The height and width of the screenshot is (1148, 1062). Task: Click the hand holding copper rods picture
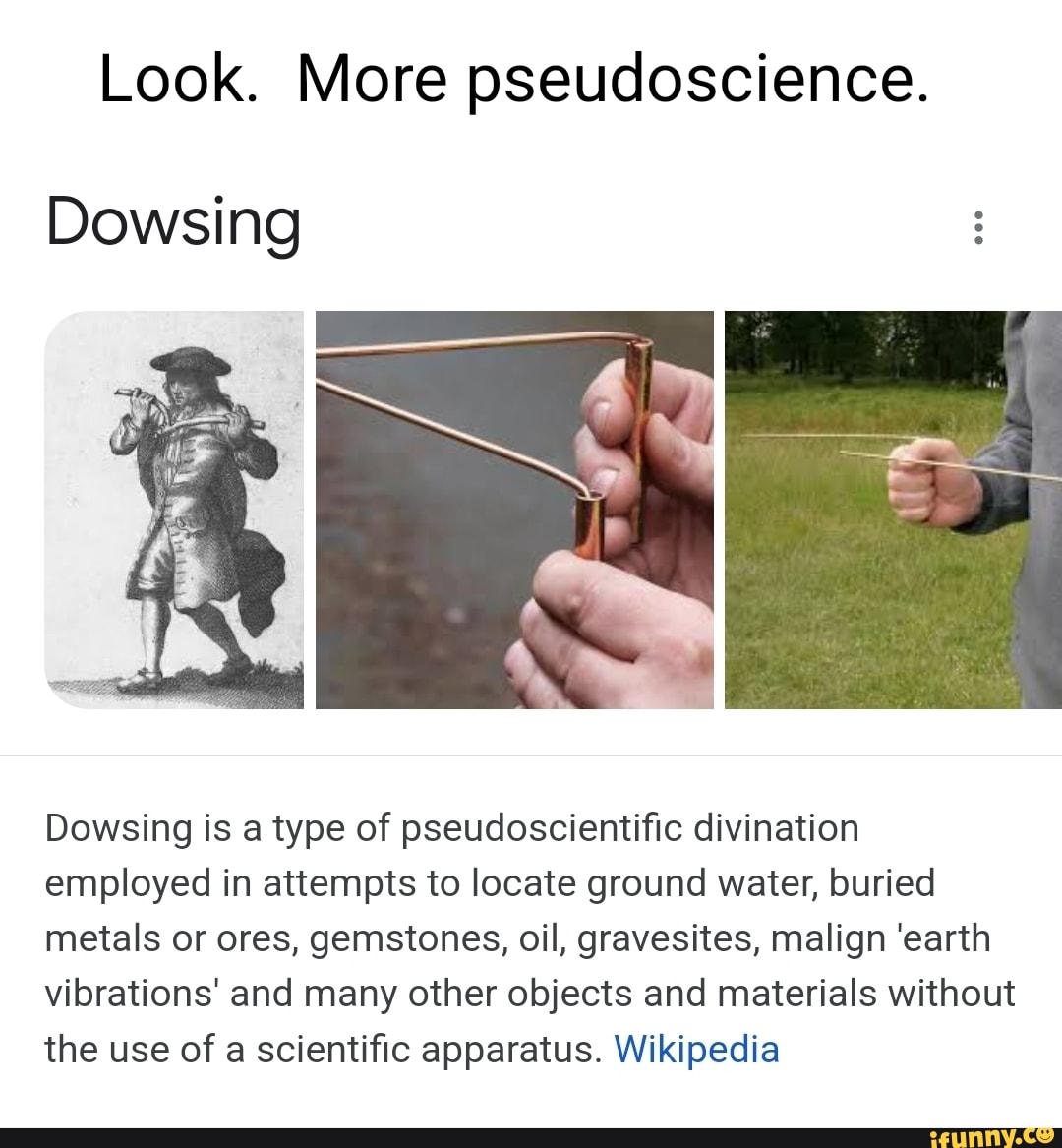[513, 509]
